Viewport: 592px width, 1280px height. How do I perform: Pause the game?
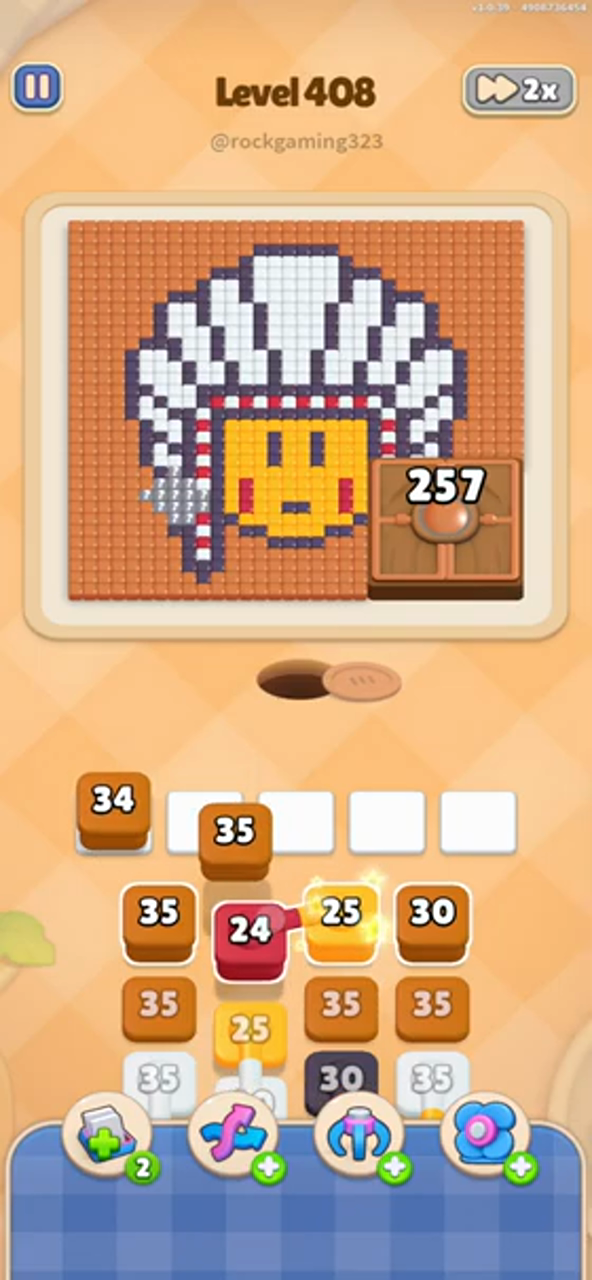[x=37, y=88]
